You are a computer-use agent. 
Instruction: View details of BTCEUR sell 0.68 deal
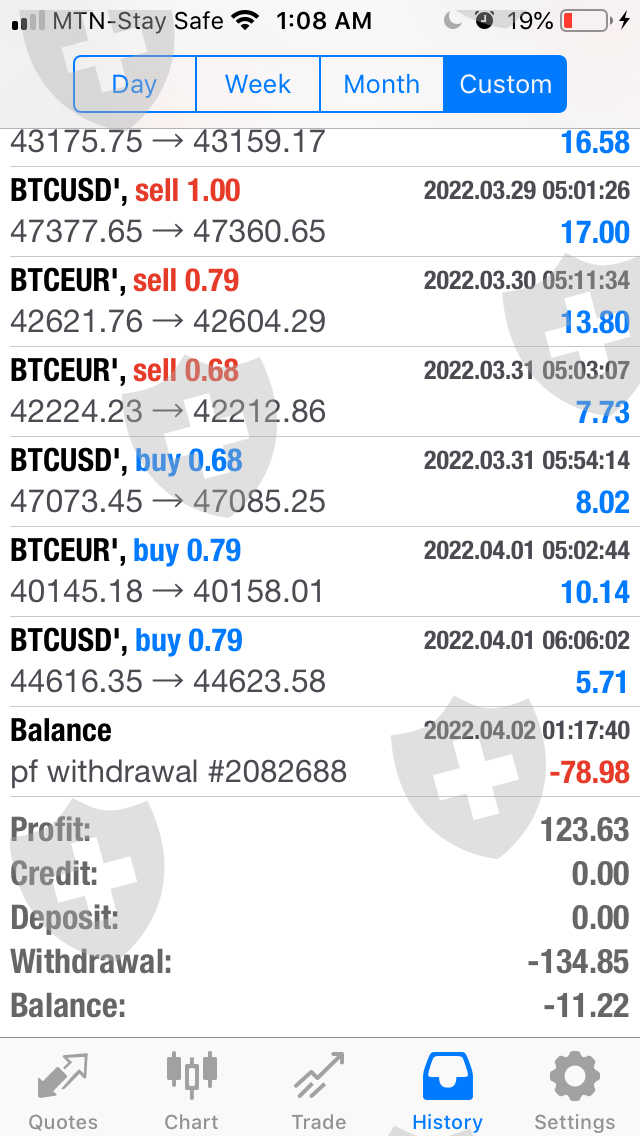pyautogui.click(x=320, y=391)
